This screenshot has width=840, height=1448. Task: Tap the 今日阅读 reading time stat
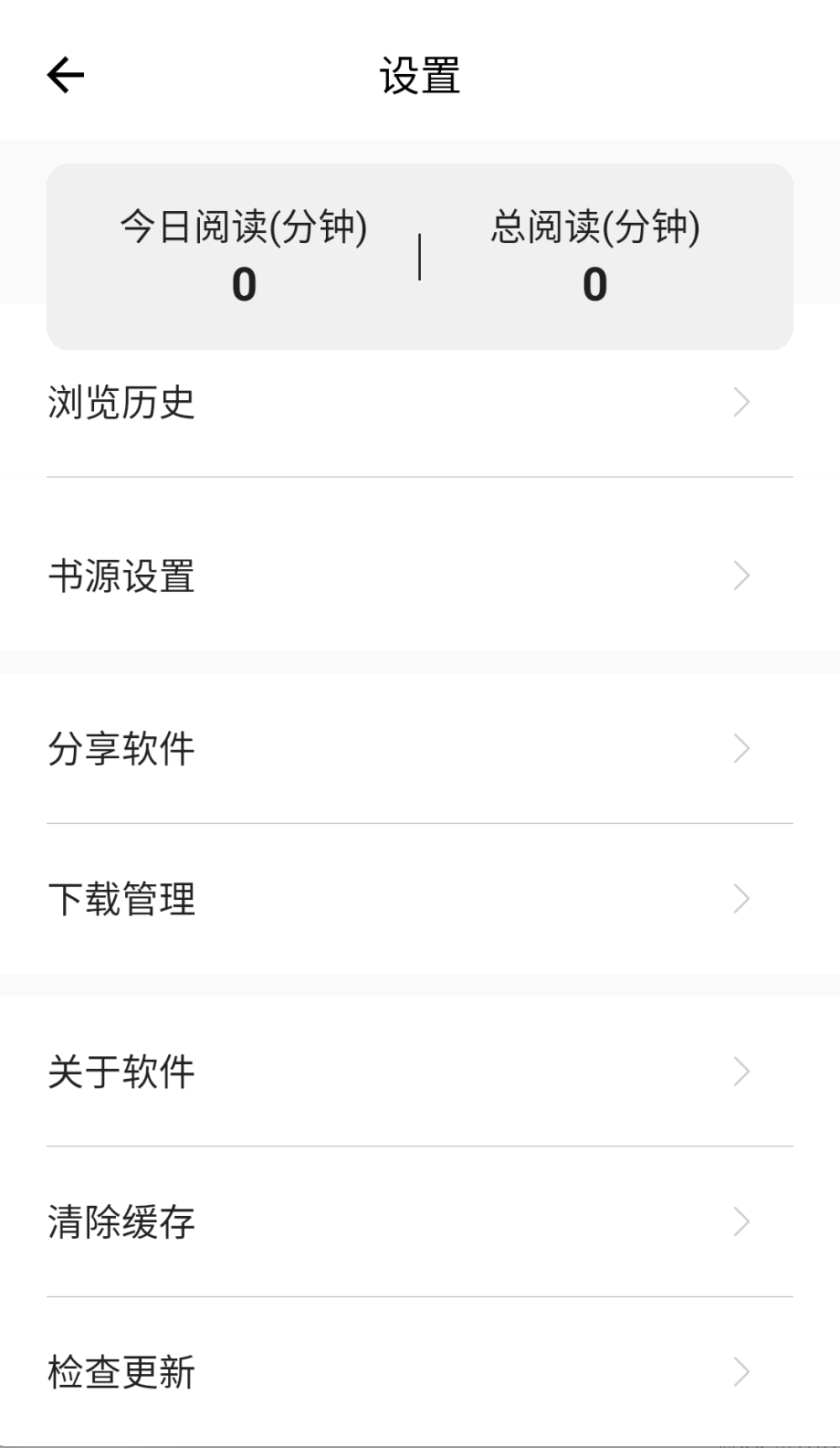pyautogui.click(x=243, y=229)
